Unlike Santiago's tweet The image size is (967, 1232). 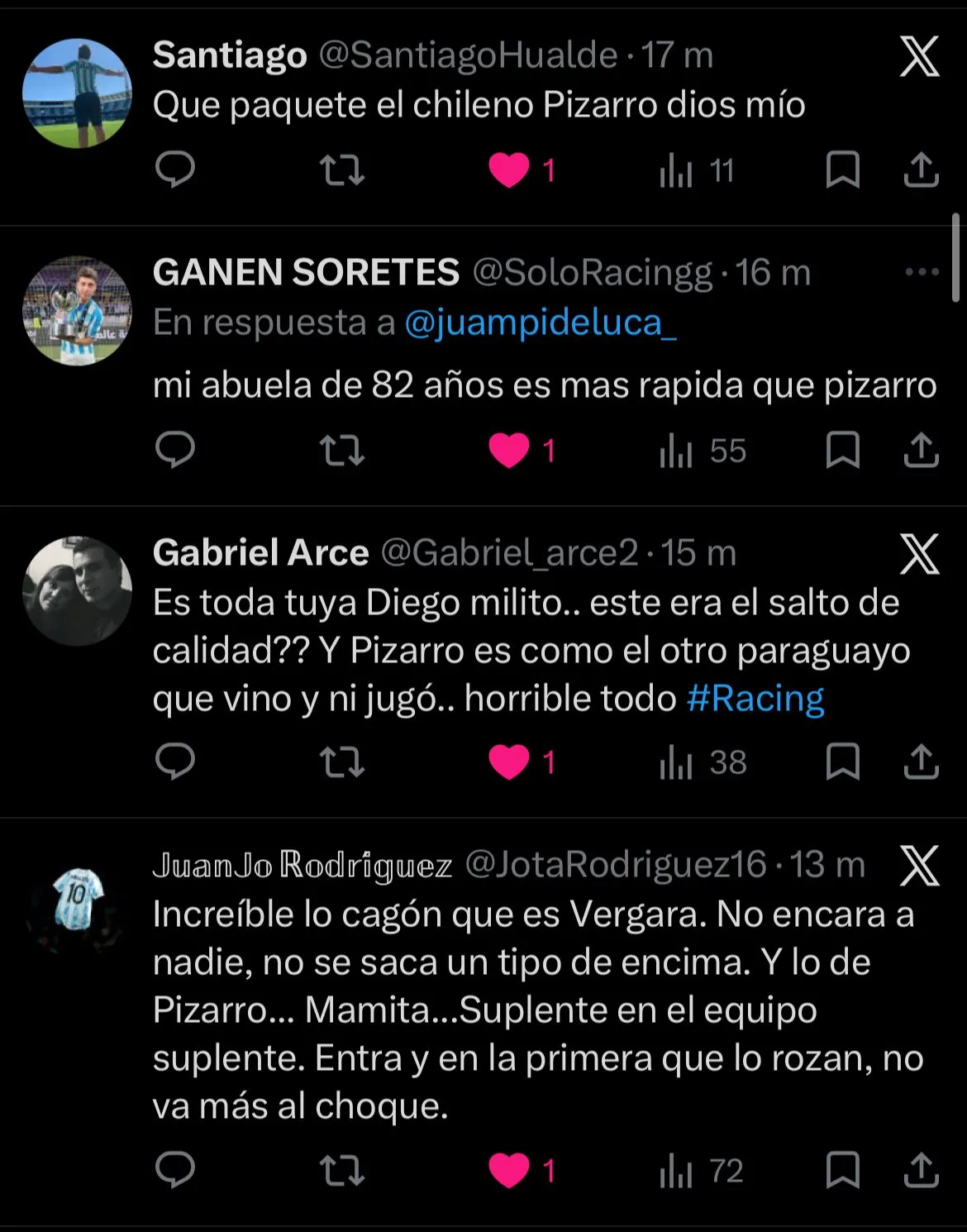509,171
